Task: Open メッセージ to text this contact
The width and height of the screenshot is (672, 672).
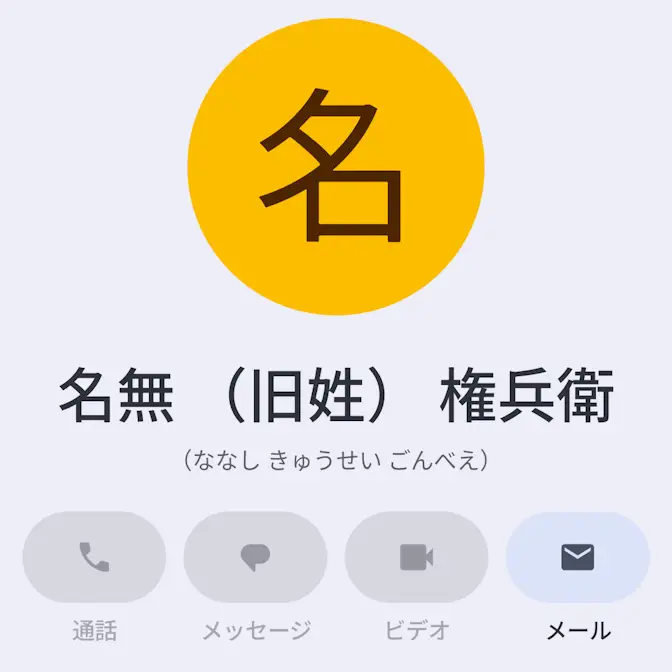Action: click(x=255, y=557)
